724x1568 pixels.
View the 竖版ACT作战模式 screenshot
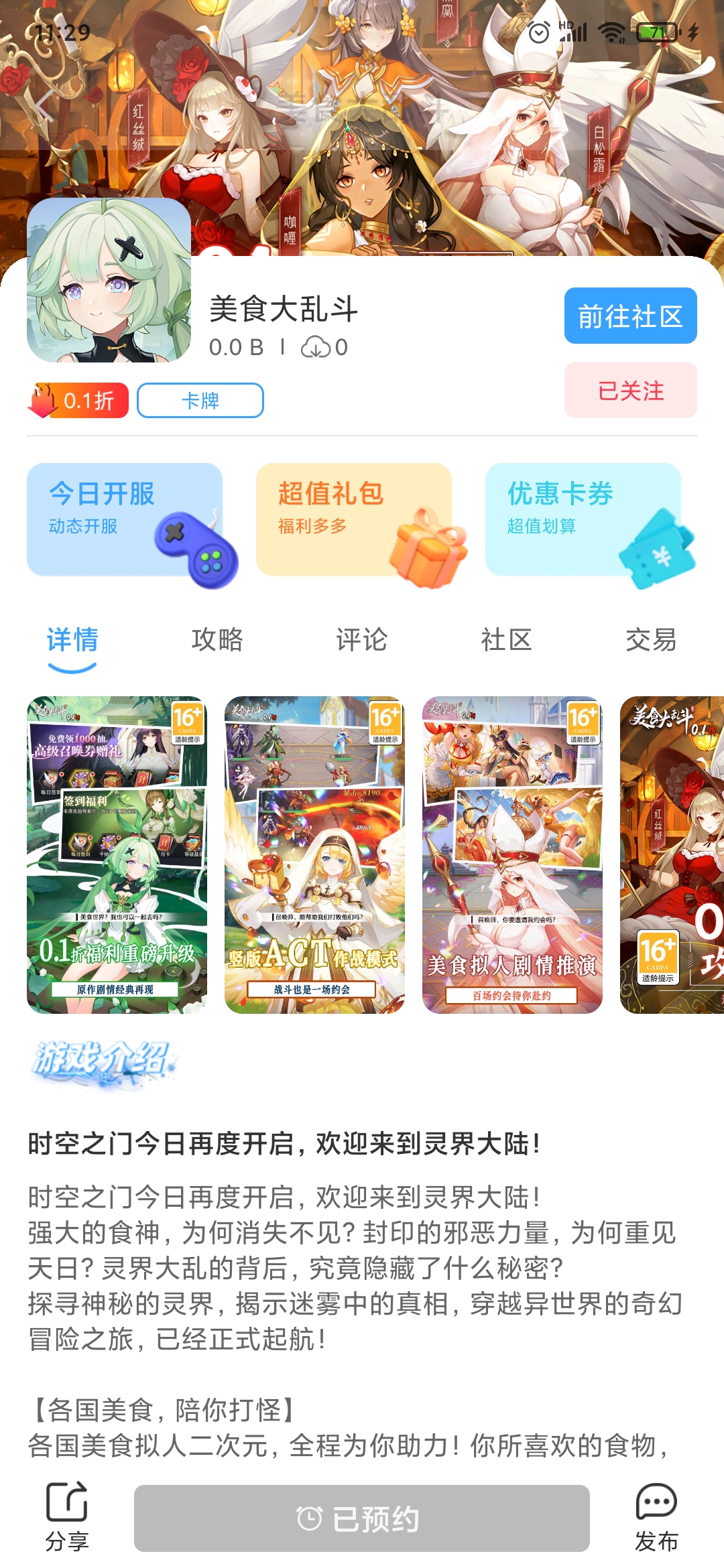point(314,854)
